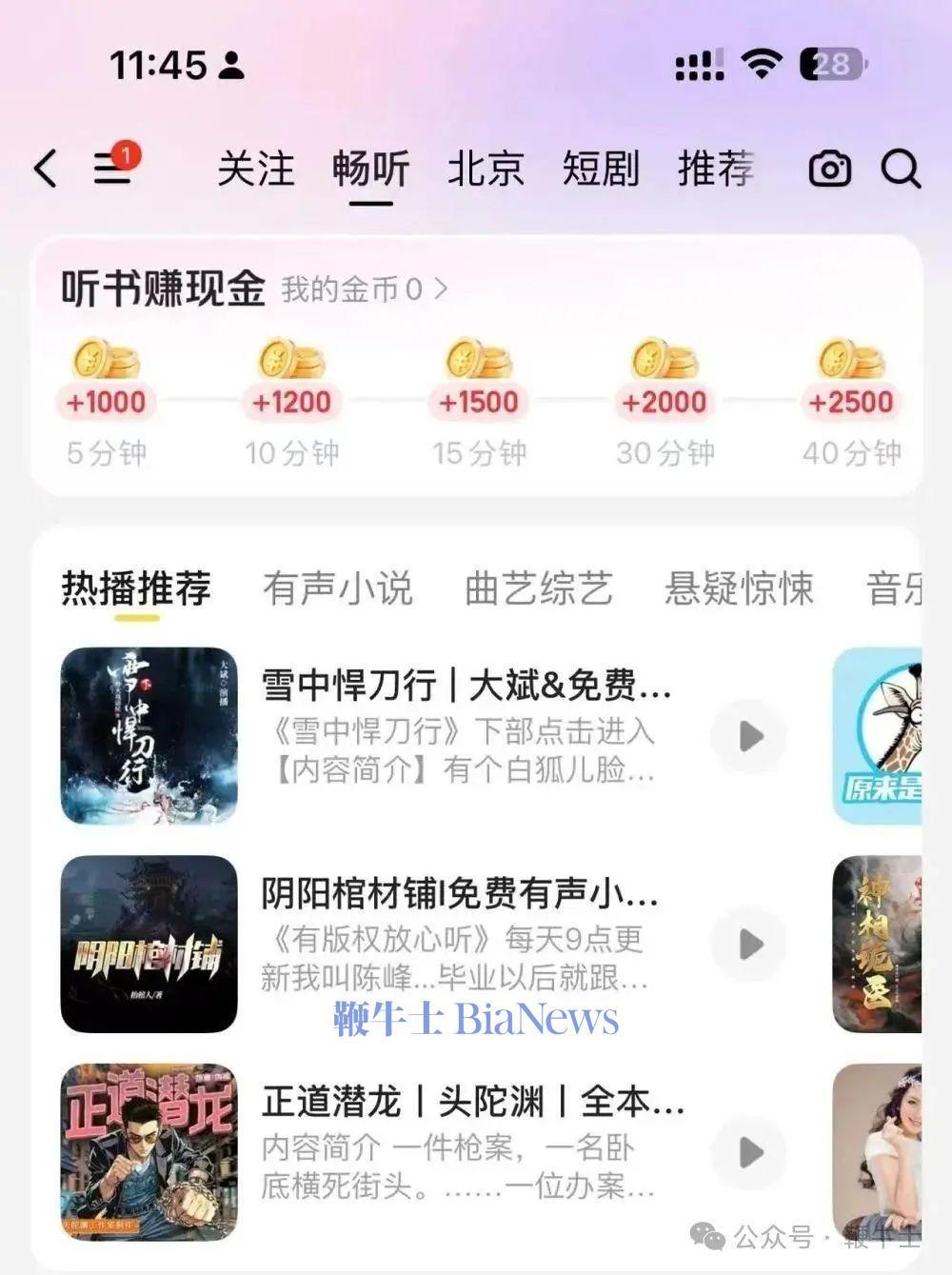Open 我的金币 coin balance

tap(364, 289)
